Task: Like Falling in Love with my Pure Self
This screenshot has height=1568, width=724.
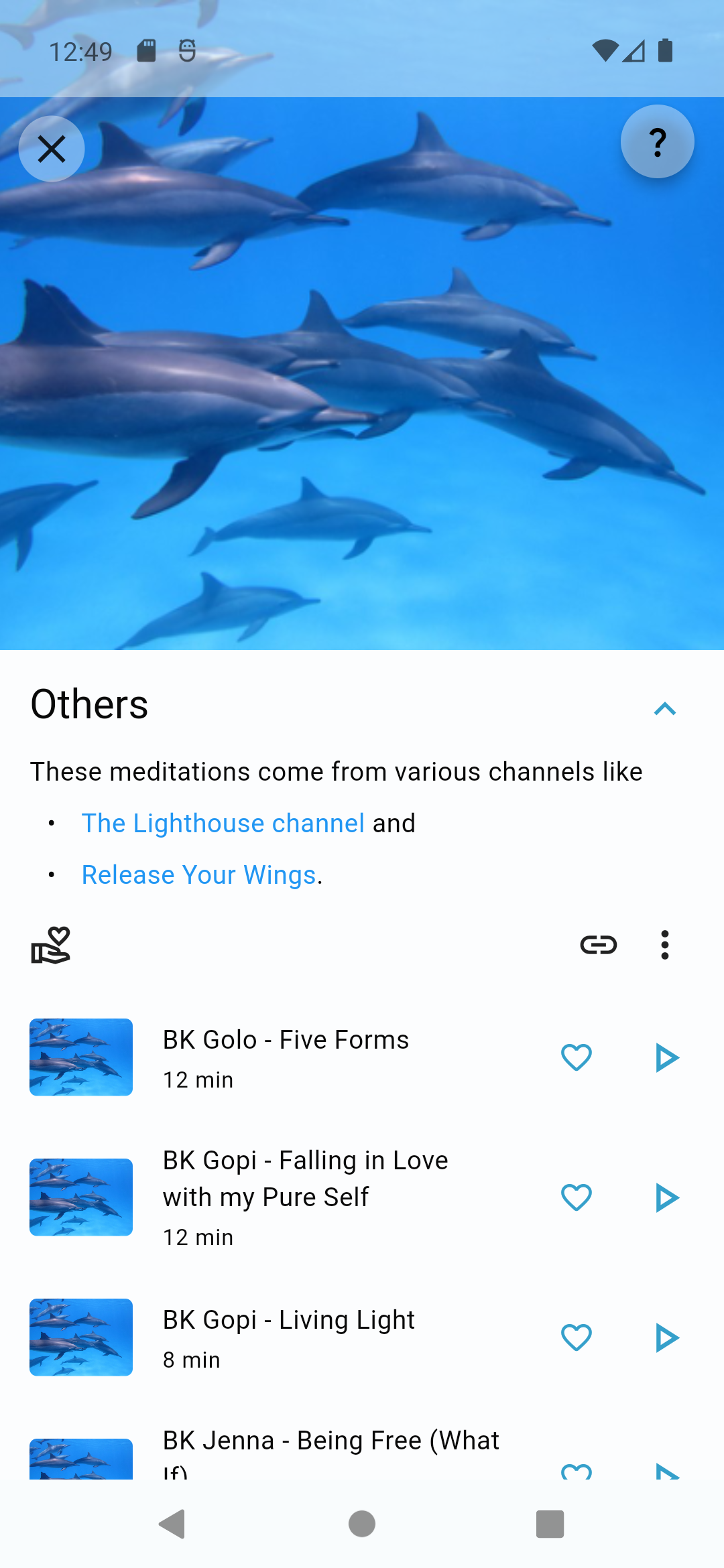Action: pyautogui.click(x=576, y=1197)
